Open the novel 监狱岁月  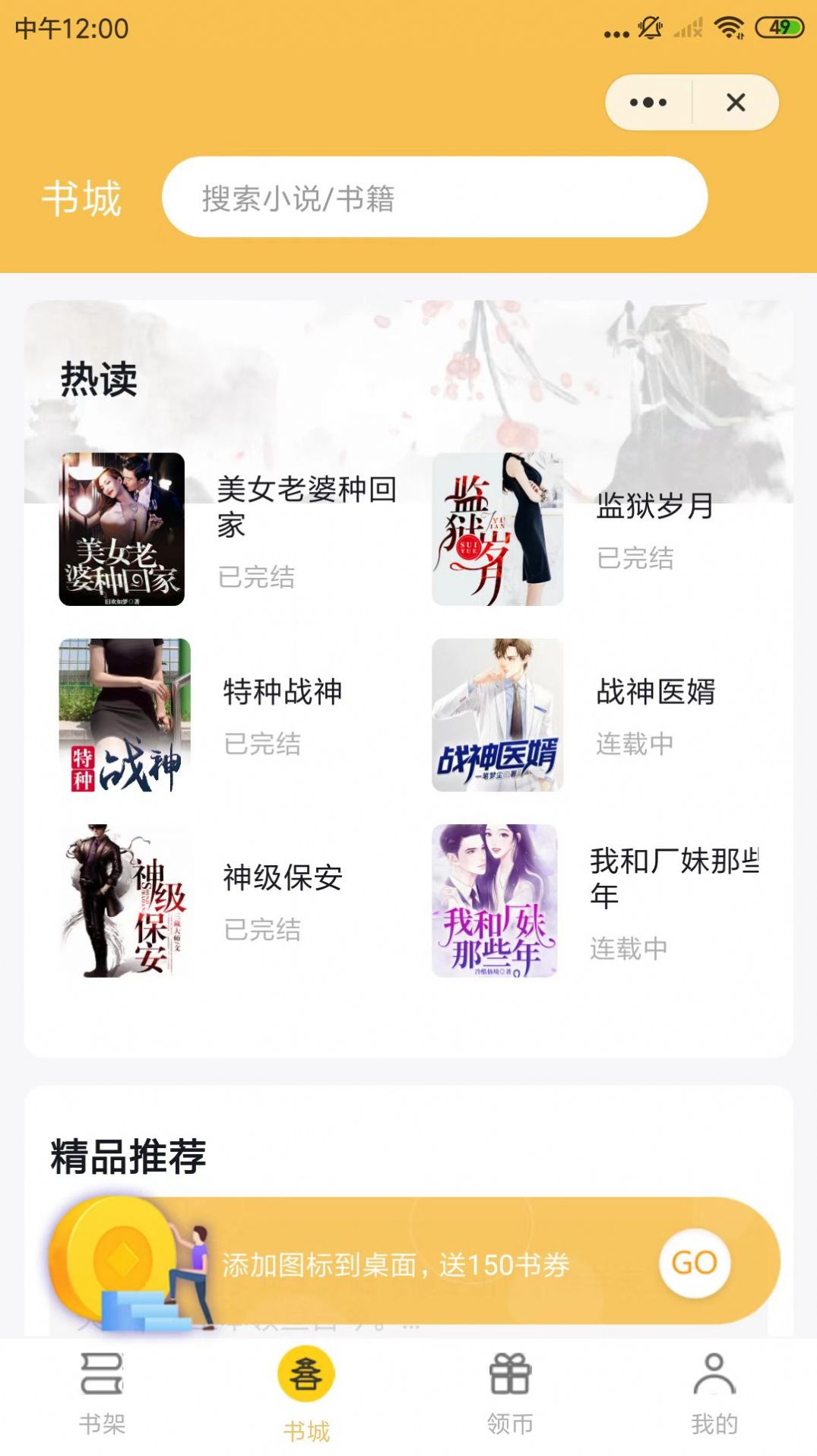(499, 532)
